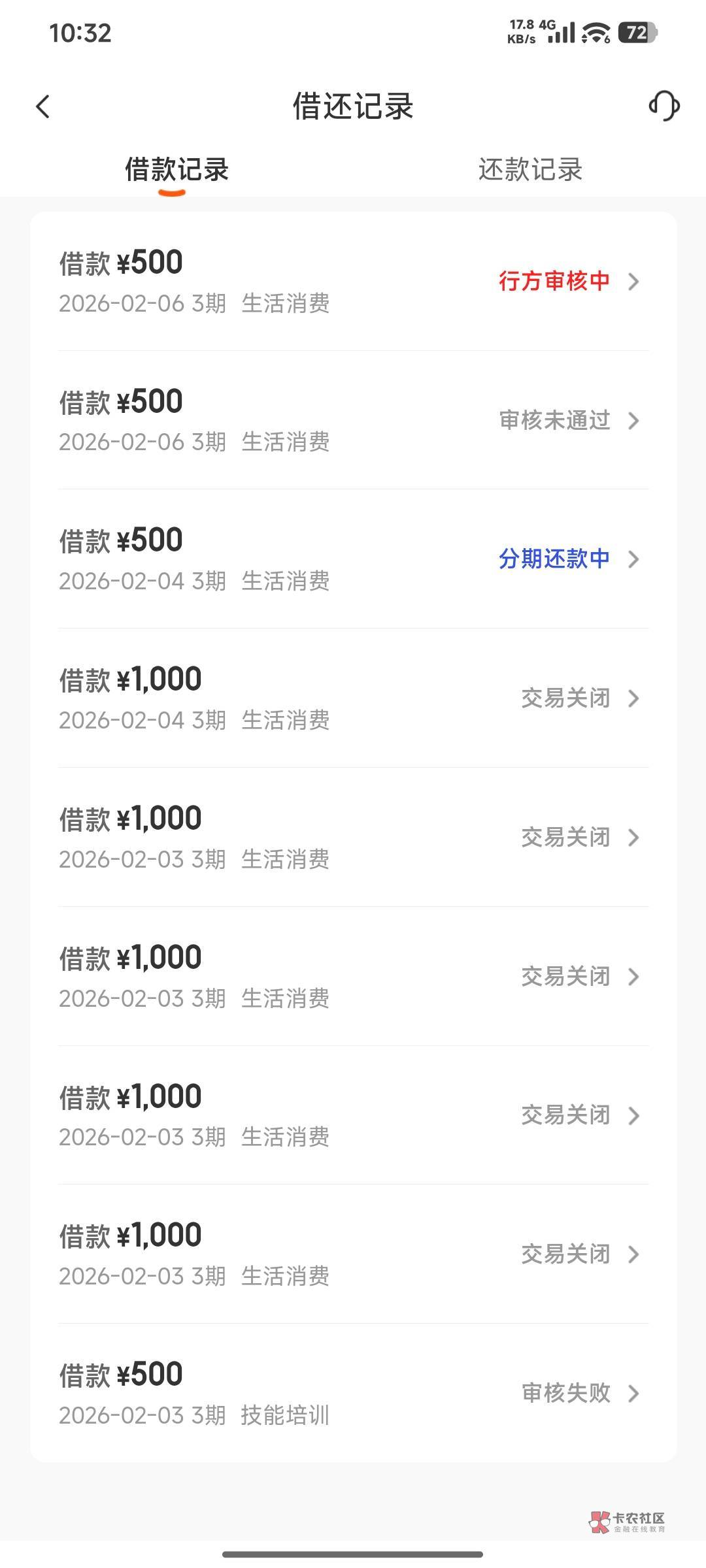Open customer service headset icon
This screenshot has width=706, height=1568.
(664, 106)
